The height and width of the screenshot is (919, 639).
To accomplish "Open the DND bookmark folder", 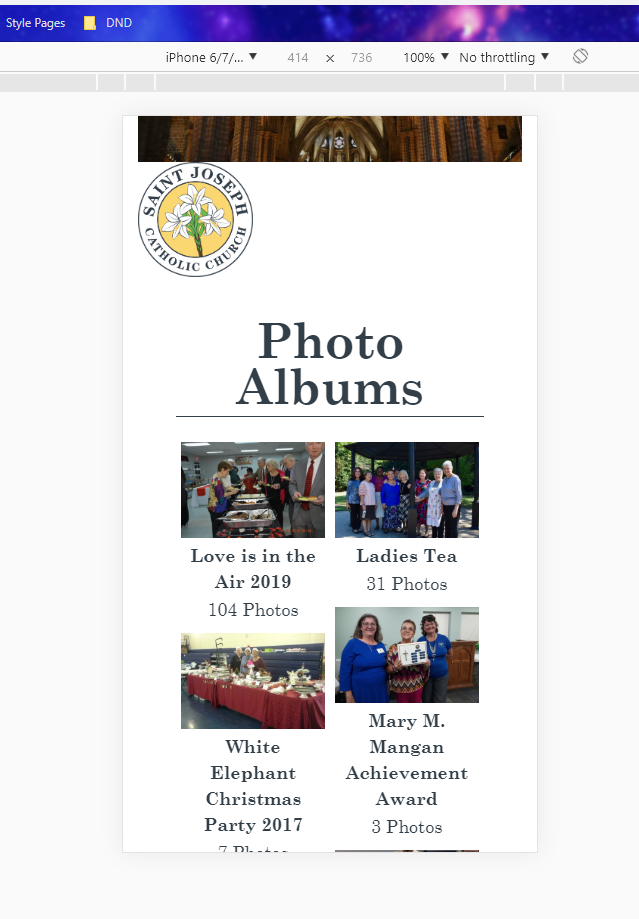I will pos(108,23).
